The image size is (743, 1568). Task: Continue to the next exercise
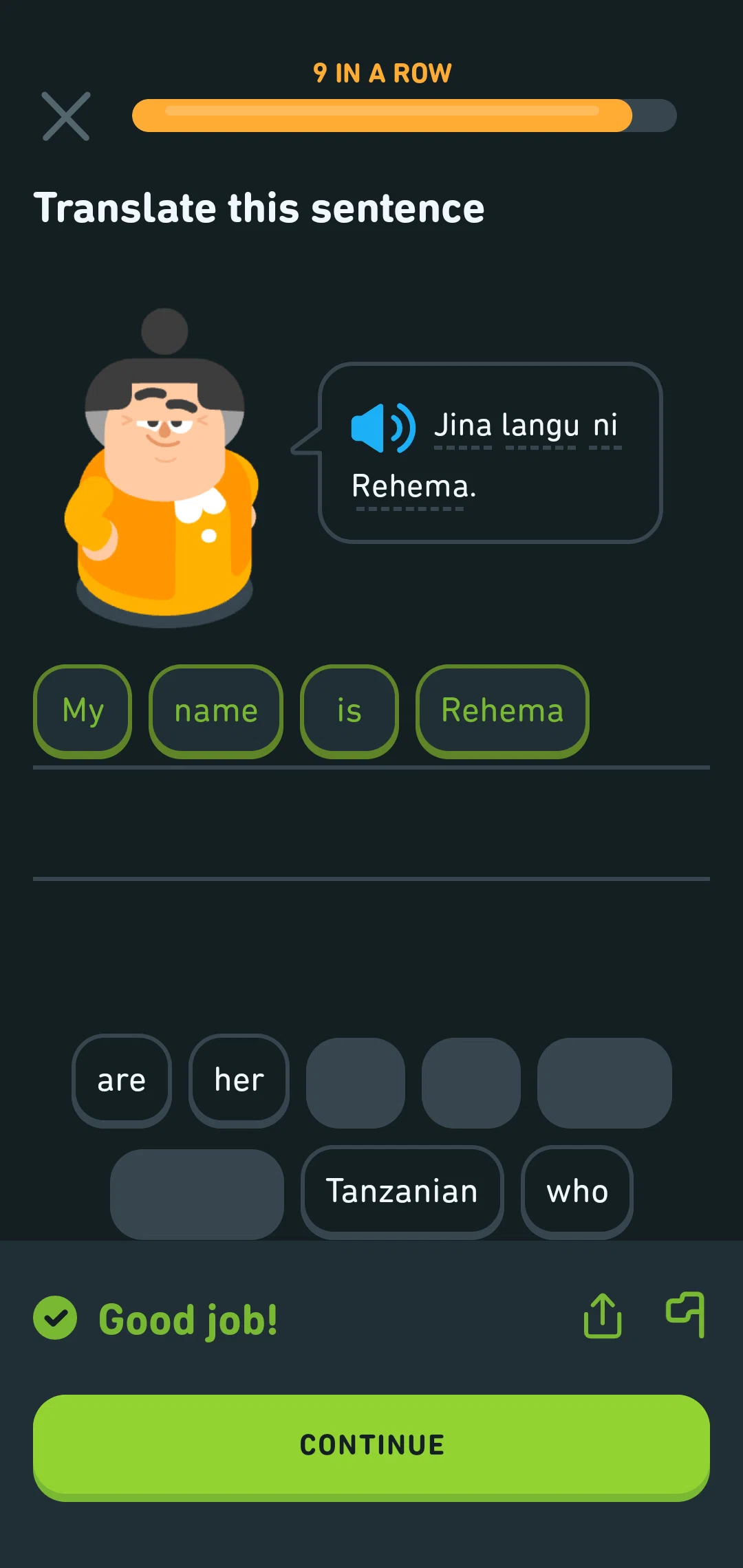[x=371, y=1447]
